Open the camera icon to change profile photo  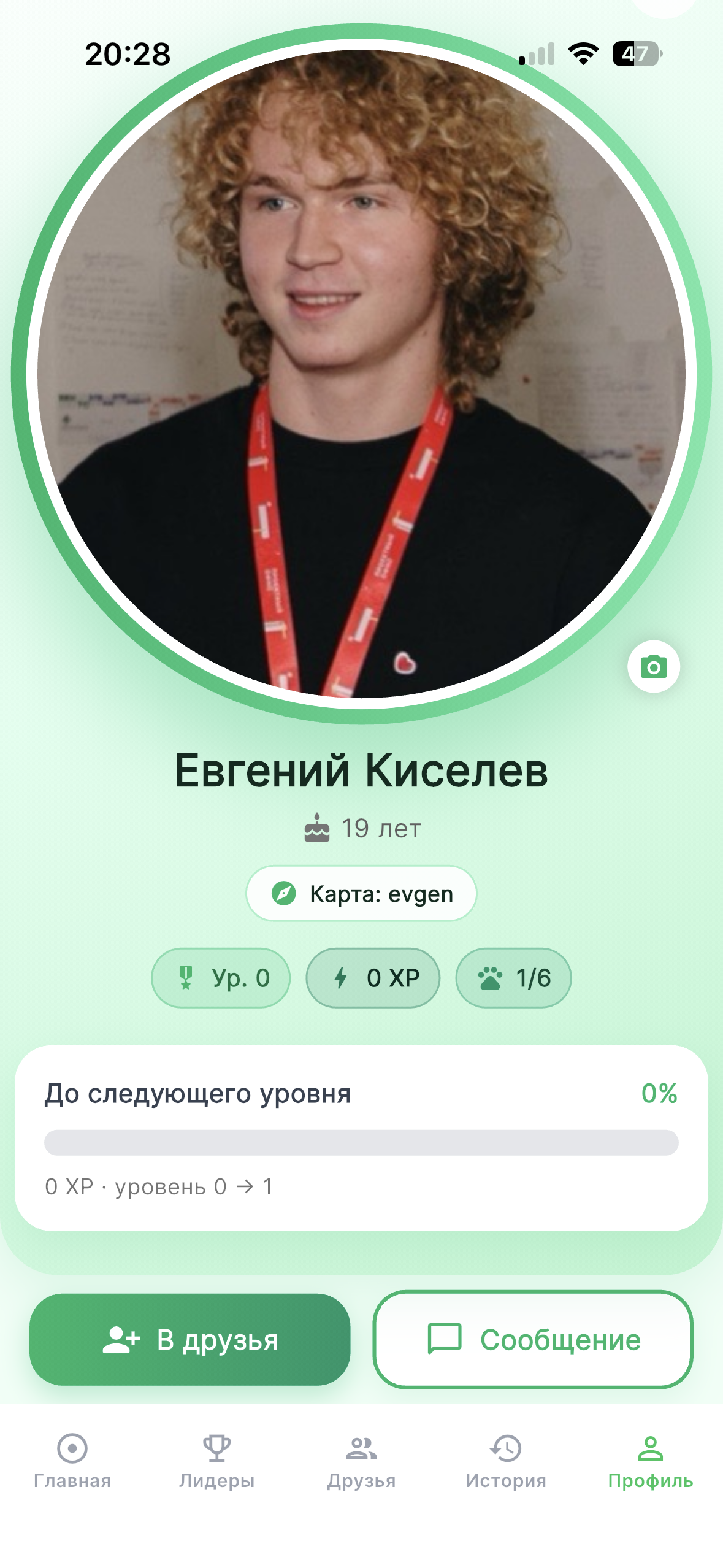pos(653,666)
